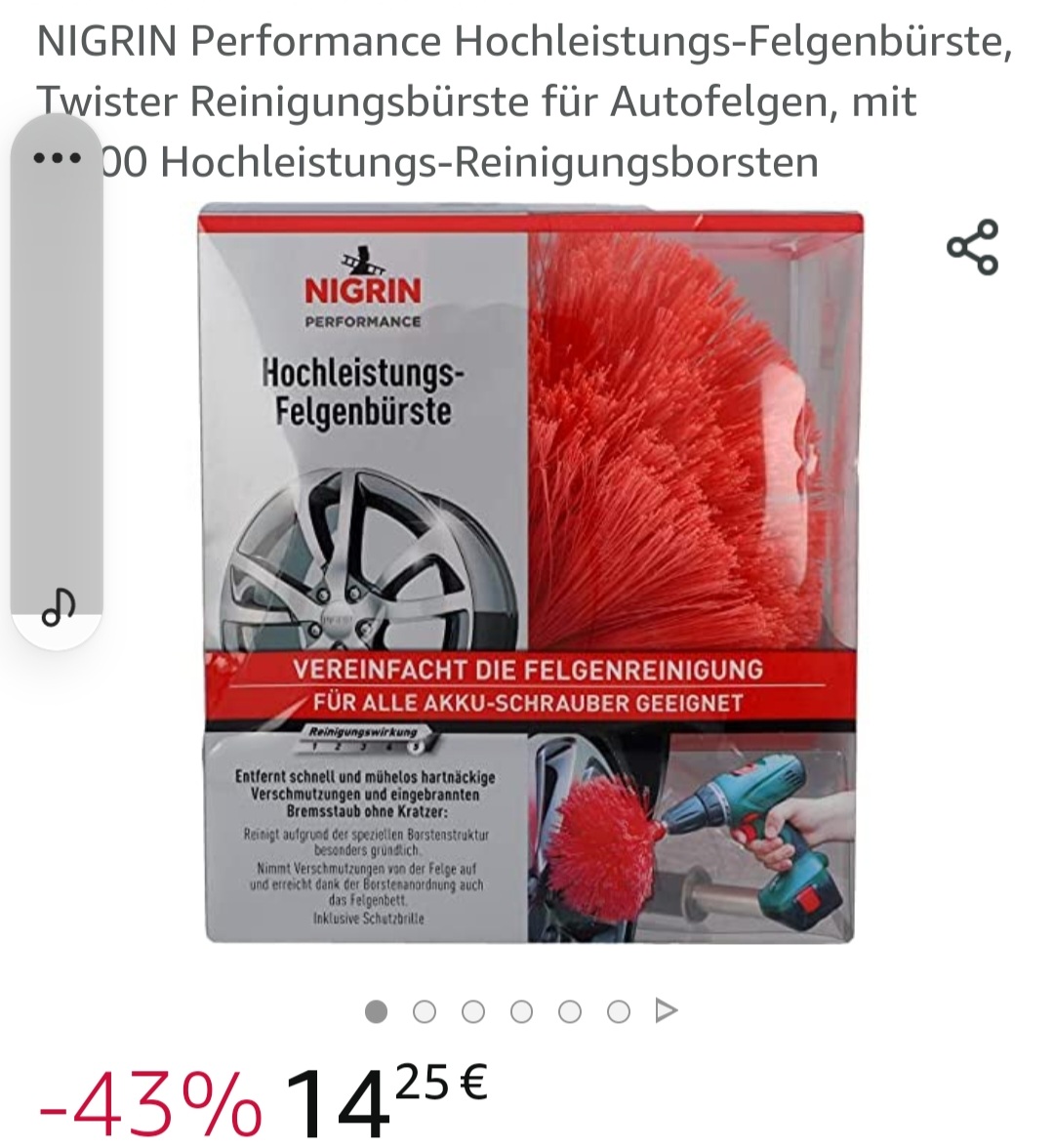The width and height of the screenshot is (1054, 1148).
Task: Select the last image indicator dot
Action: (619, 1011)
